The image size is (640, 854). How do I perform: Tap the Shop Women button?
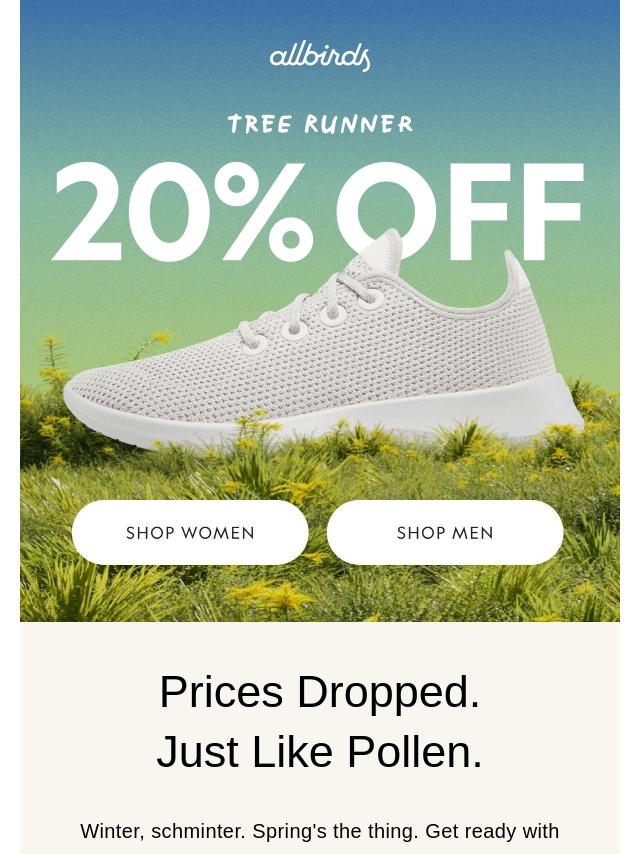click(190, 533)
